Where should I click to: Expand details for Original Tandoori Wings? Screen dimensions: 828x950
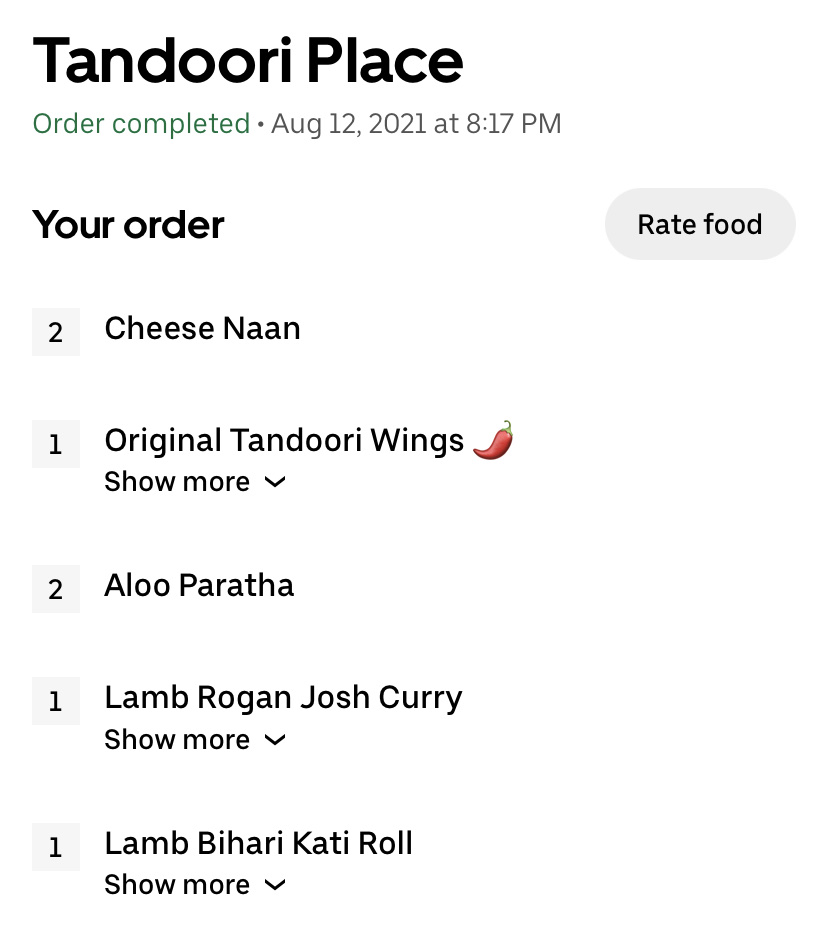point(195,482)
